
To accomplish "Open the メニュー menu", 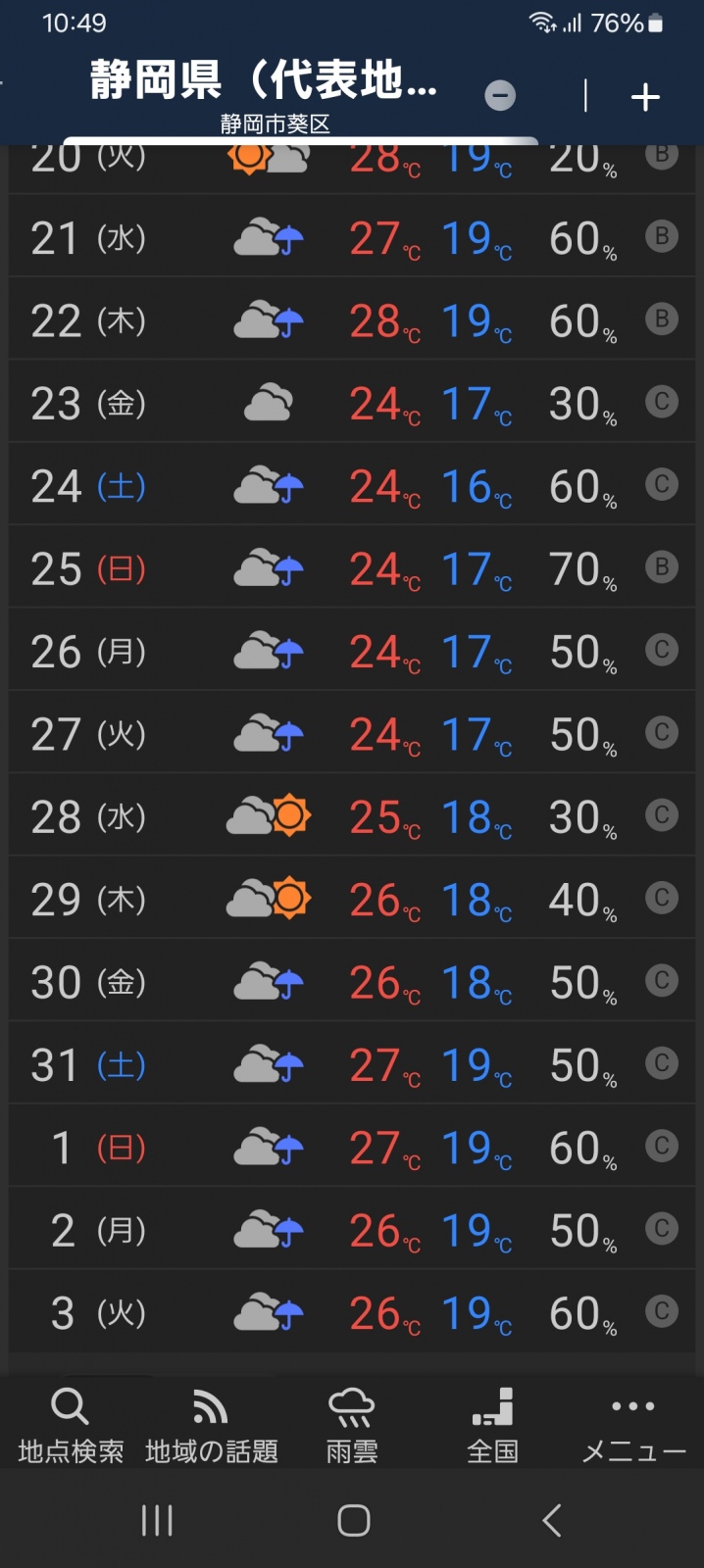I will 633,1426.
